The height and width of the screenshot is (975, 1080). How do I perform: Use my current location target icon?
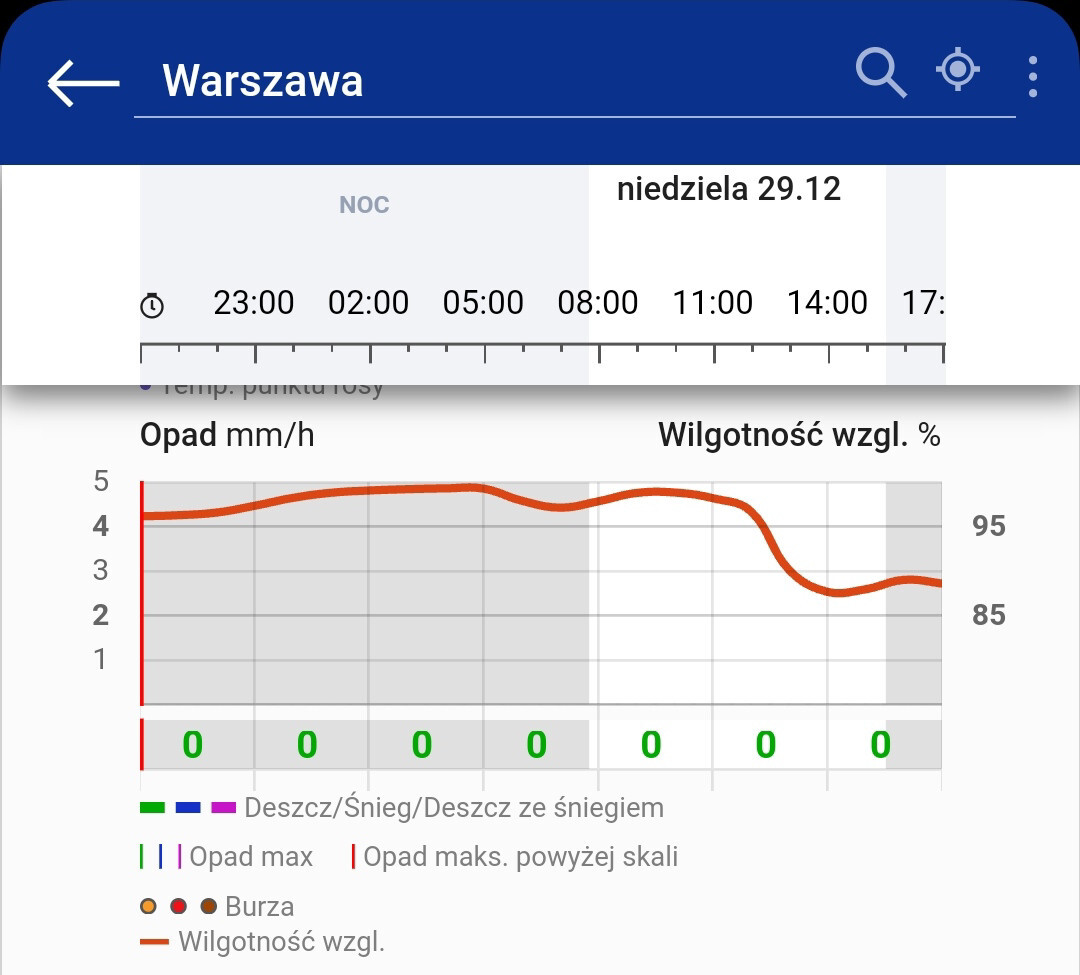point(957,70)
